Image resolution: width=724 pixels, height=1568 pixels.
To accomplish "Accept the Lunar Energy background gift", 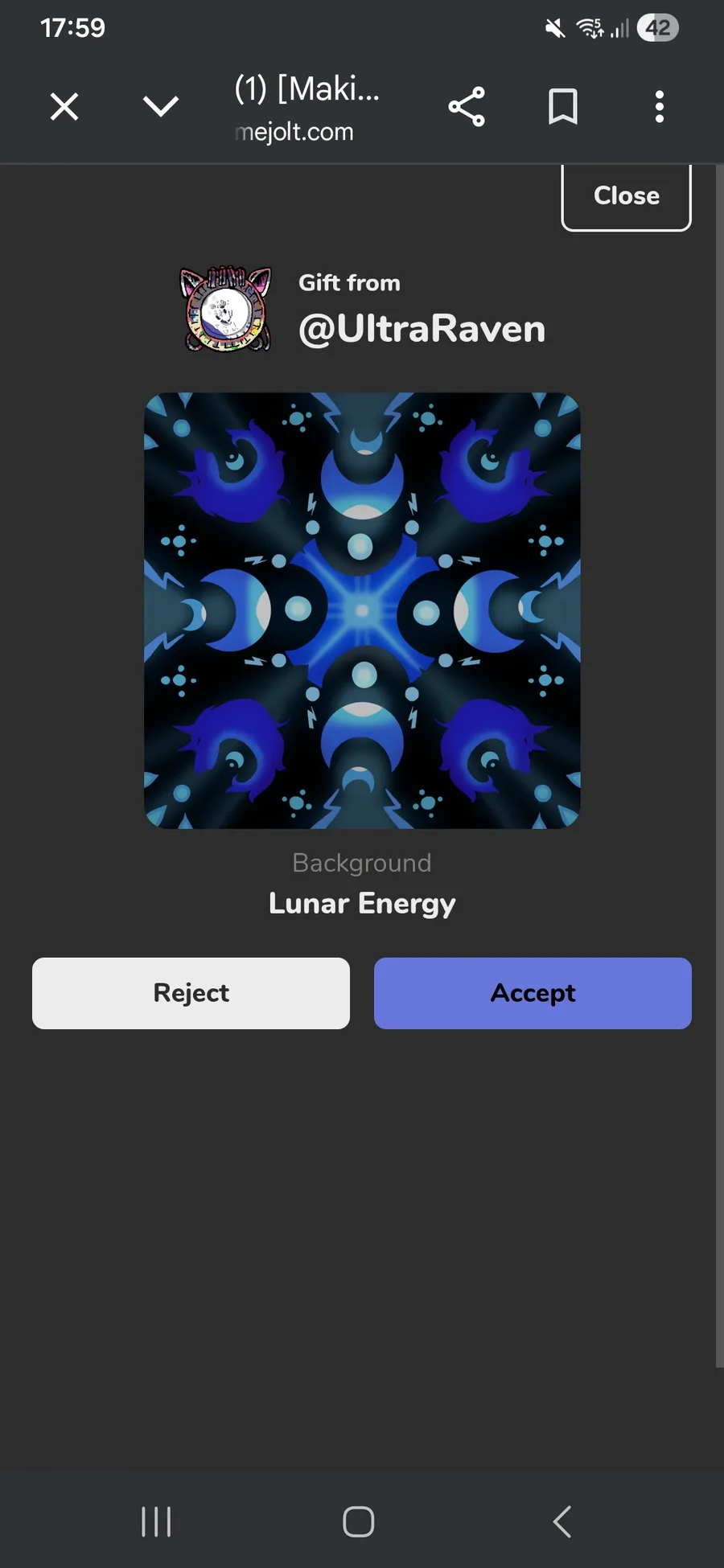I will [533, 993].
